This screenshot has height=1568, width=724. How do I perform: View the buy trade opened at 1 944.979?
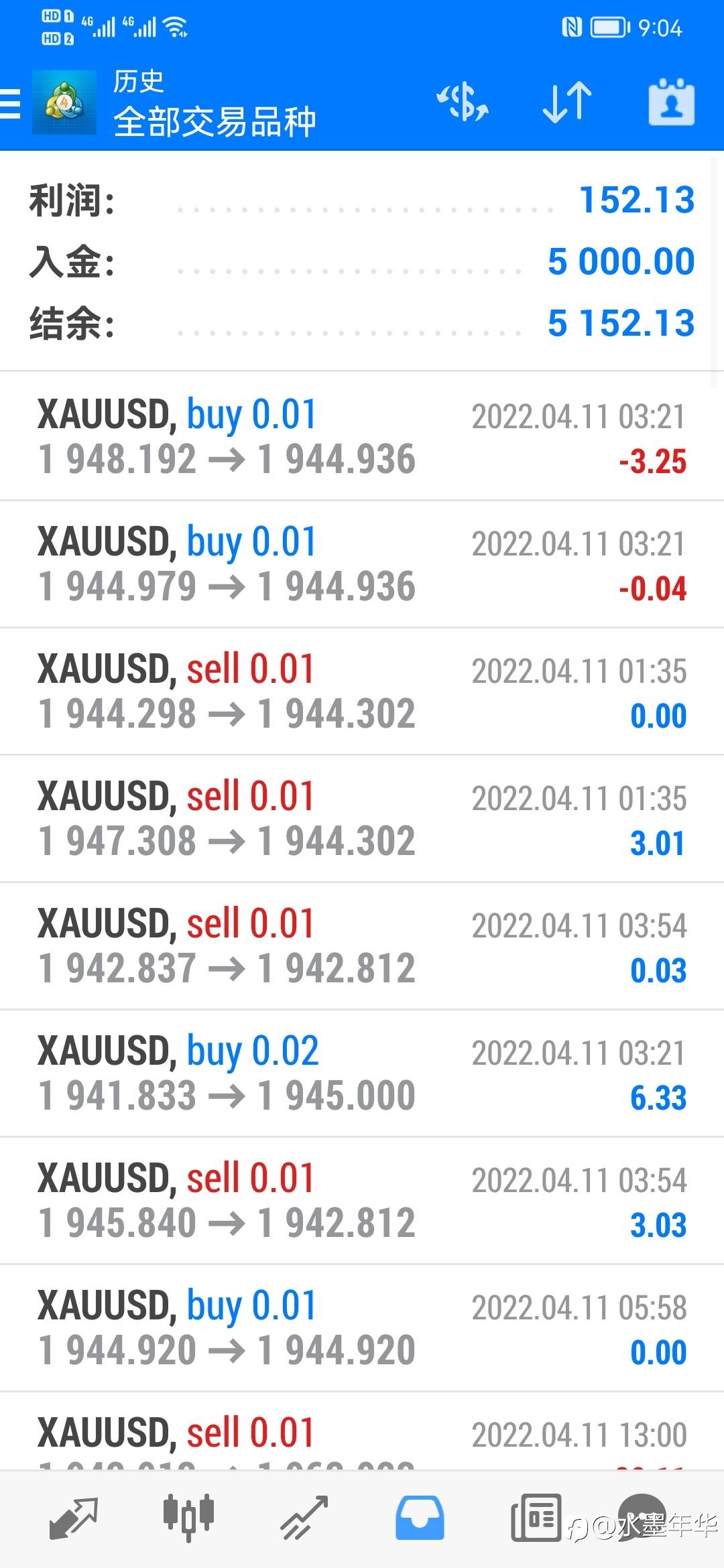click(362, 564)
